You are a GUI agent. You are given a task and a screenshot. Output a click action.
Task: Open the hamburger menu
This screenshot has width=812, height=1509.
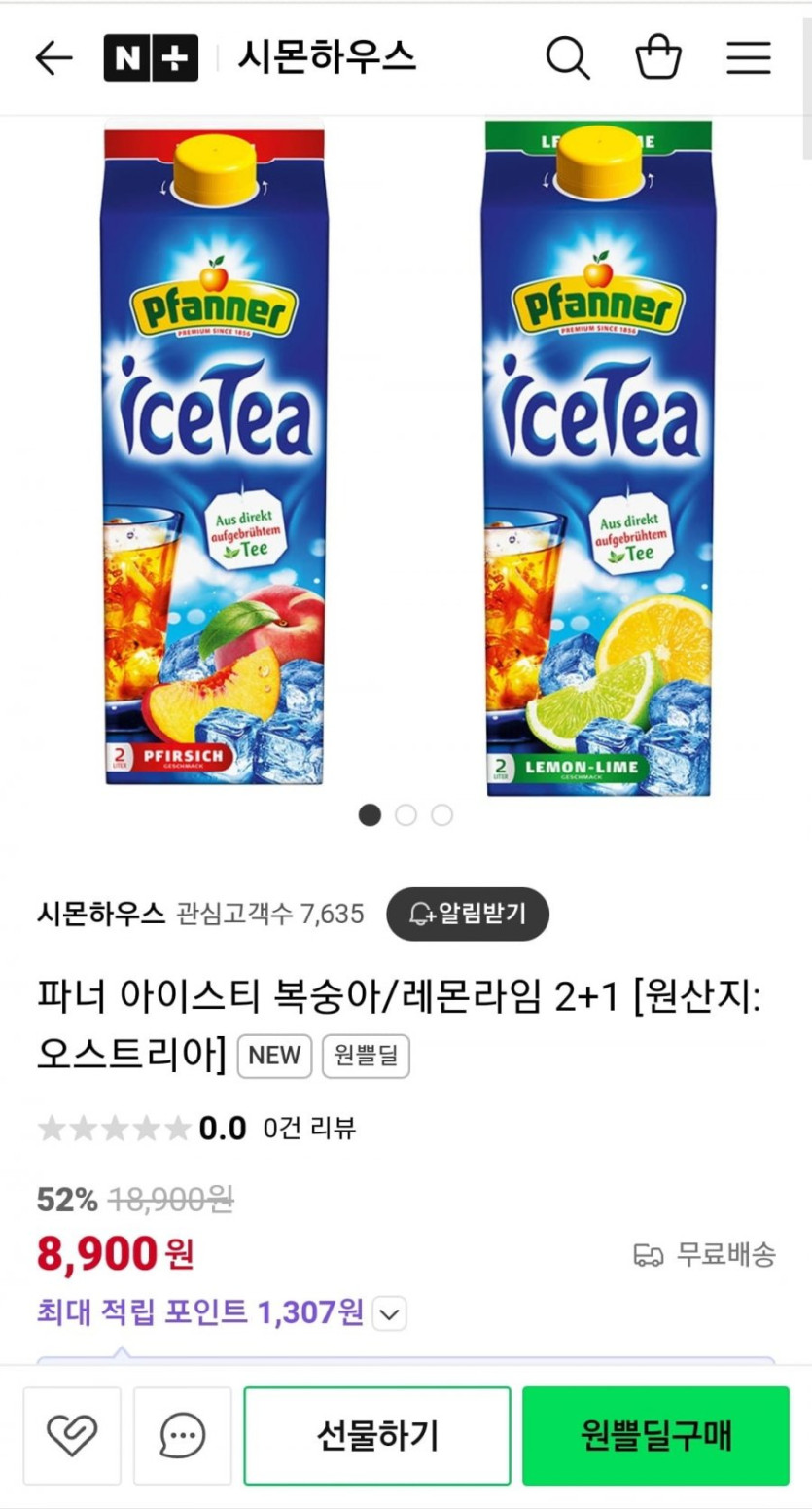coord(749,58)
